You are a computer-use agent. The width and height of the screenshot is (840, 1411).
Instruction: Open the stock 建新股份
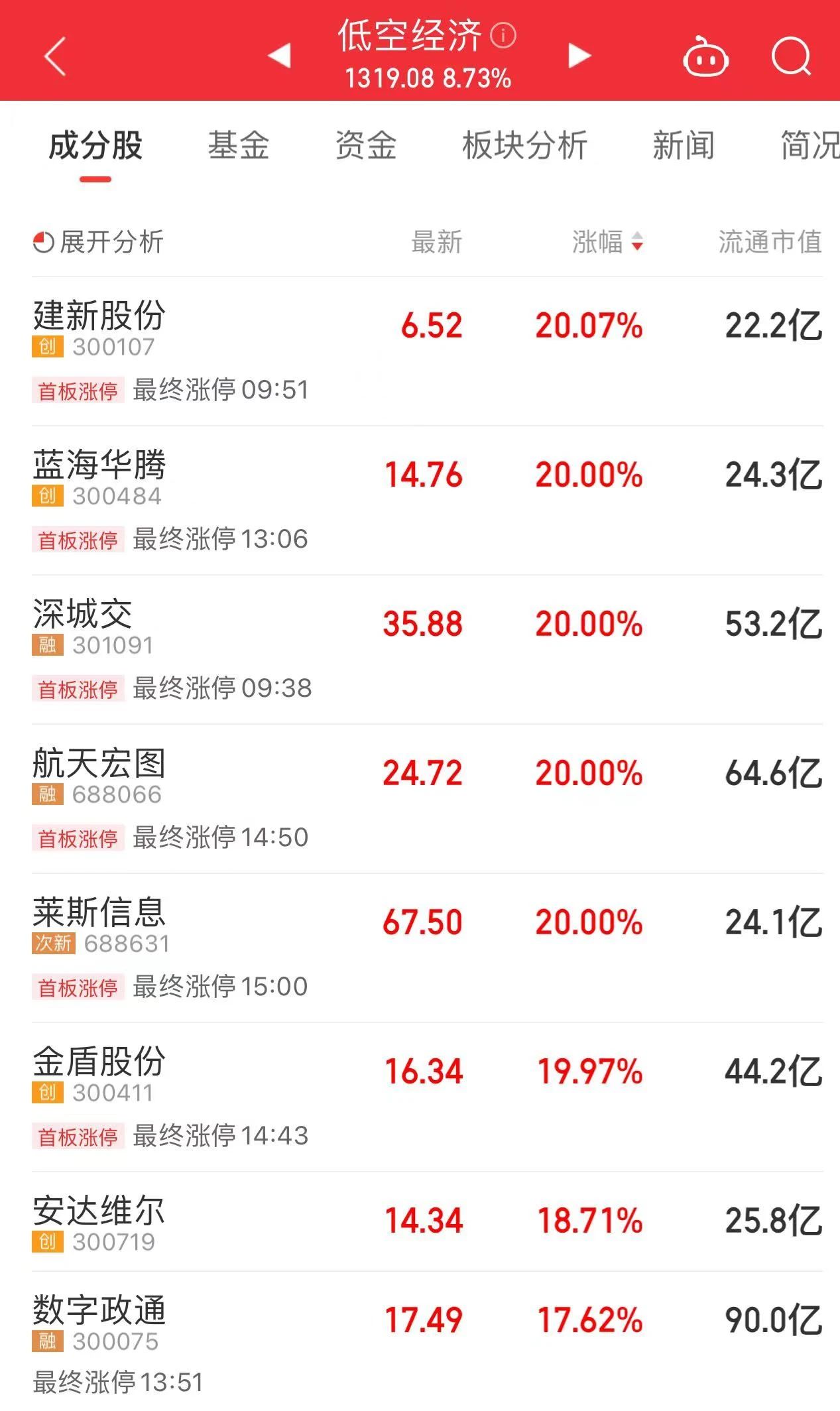tap(99, 316)
